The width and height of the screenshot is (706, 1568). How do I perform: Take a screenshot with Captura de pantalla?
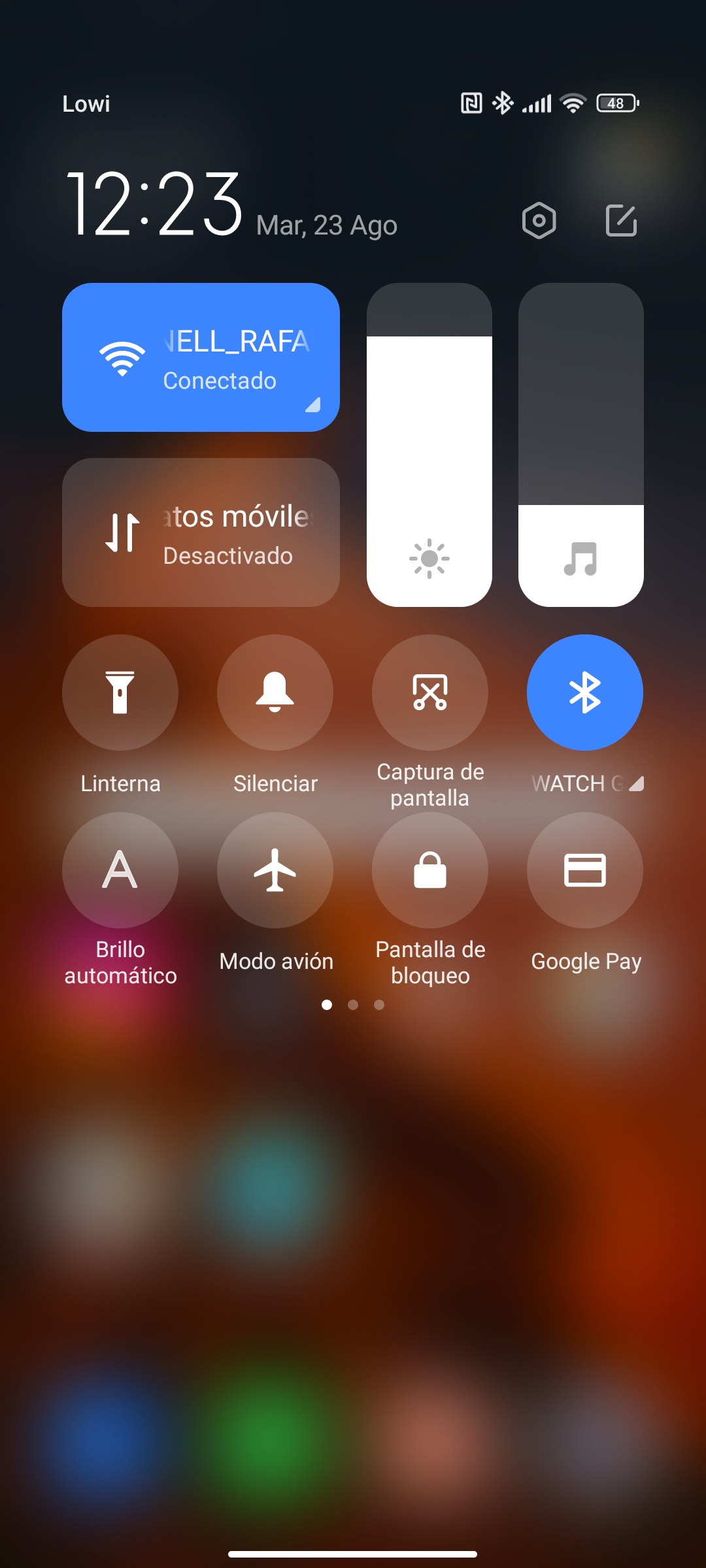(430, 693)
